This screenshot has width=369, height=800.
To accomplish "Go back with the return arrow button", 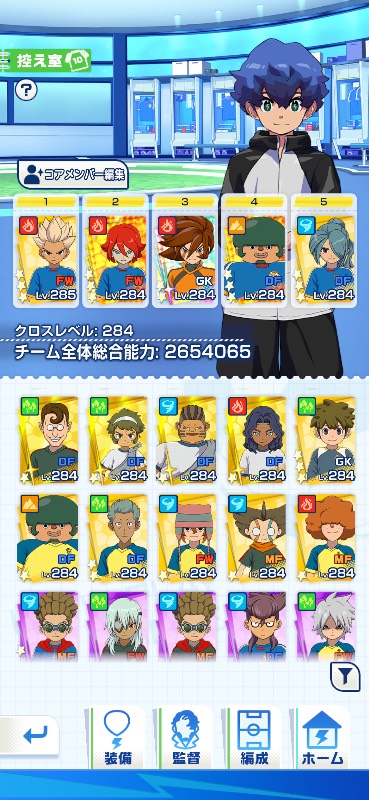I will [x=32, y=736].
